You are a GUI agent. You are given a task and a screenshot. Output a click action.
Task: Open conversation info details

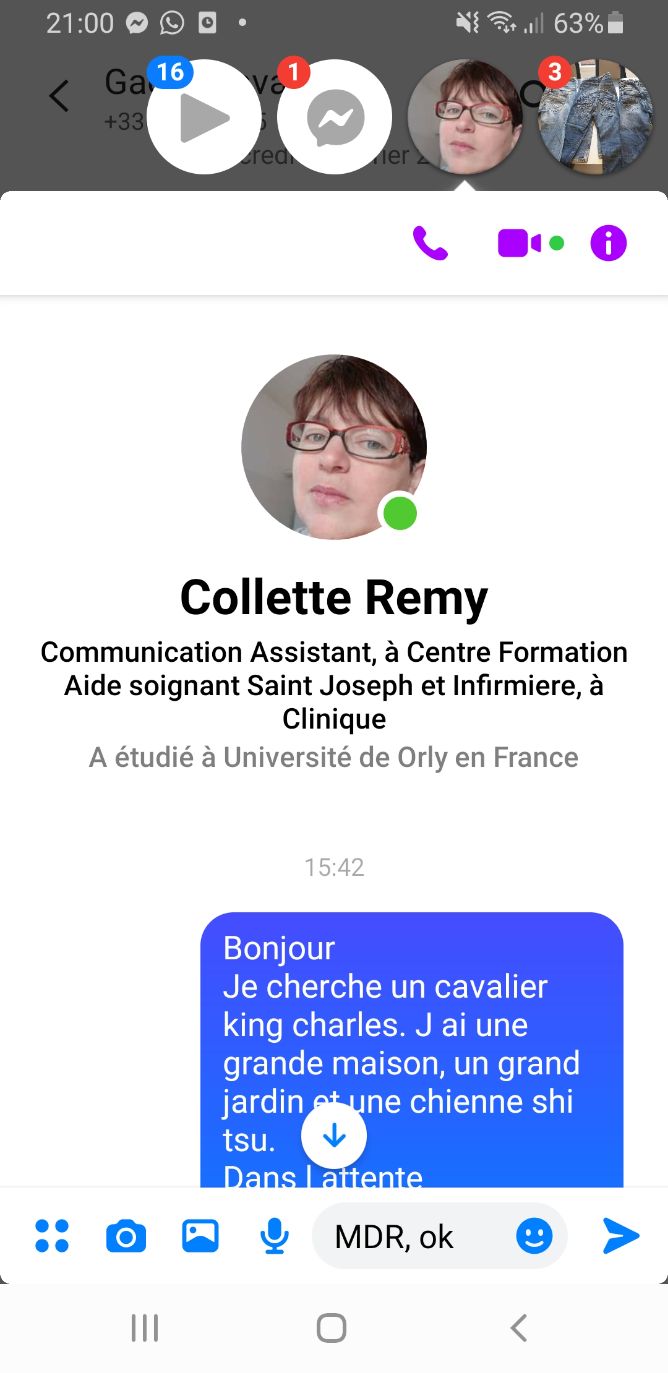(608, 243)
